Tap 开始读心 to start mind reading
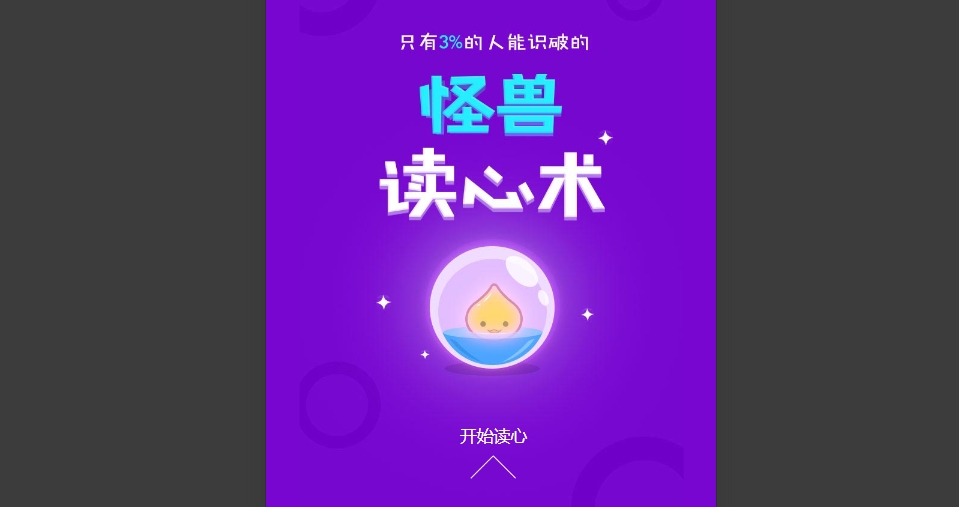This screenshot has height=507, width=959. tap(493, 436)
